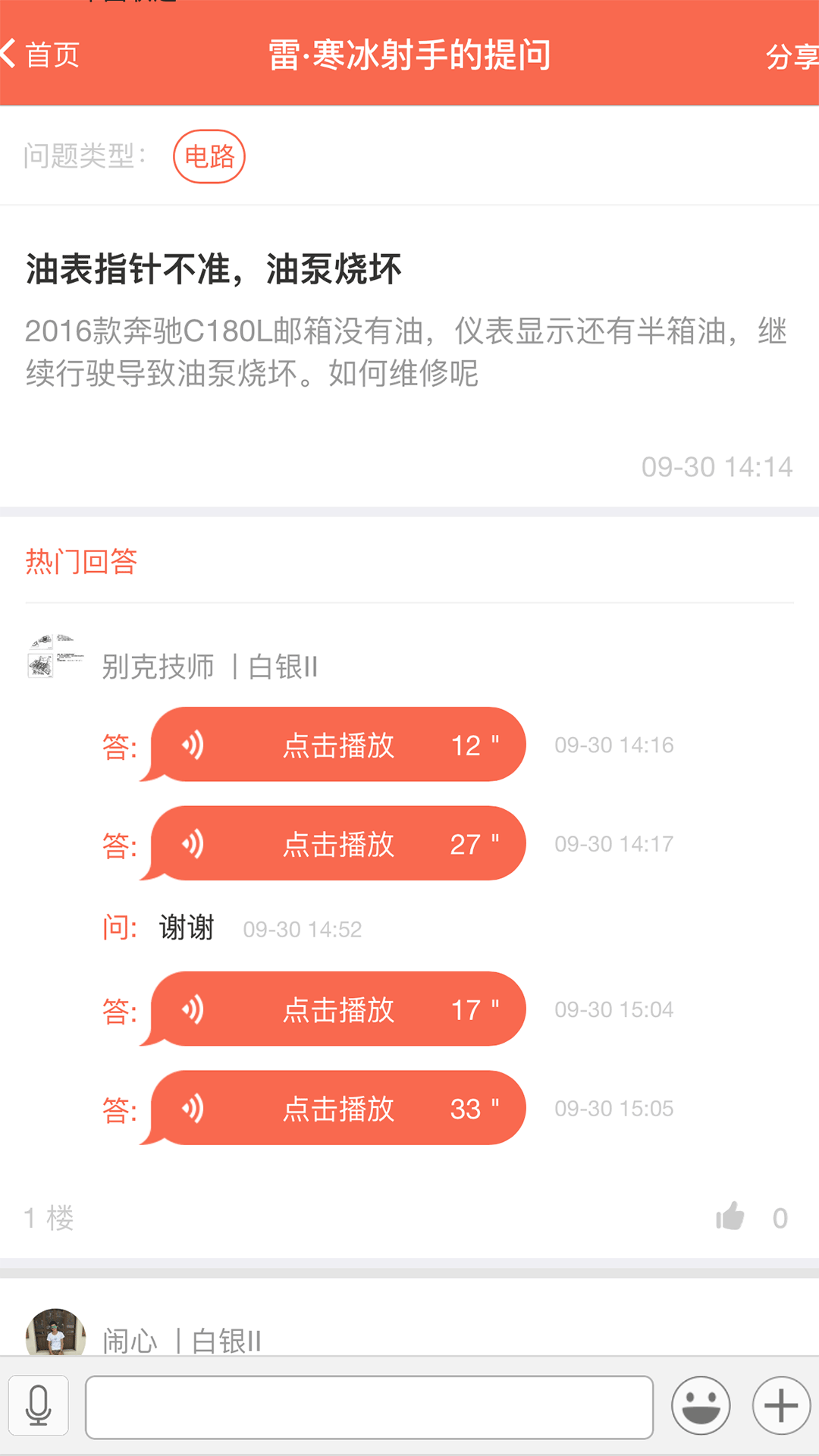
Task: Open the emoji smiley picker
Action: pyautogui.click(x=700, y=1405)
